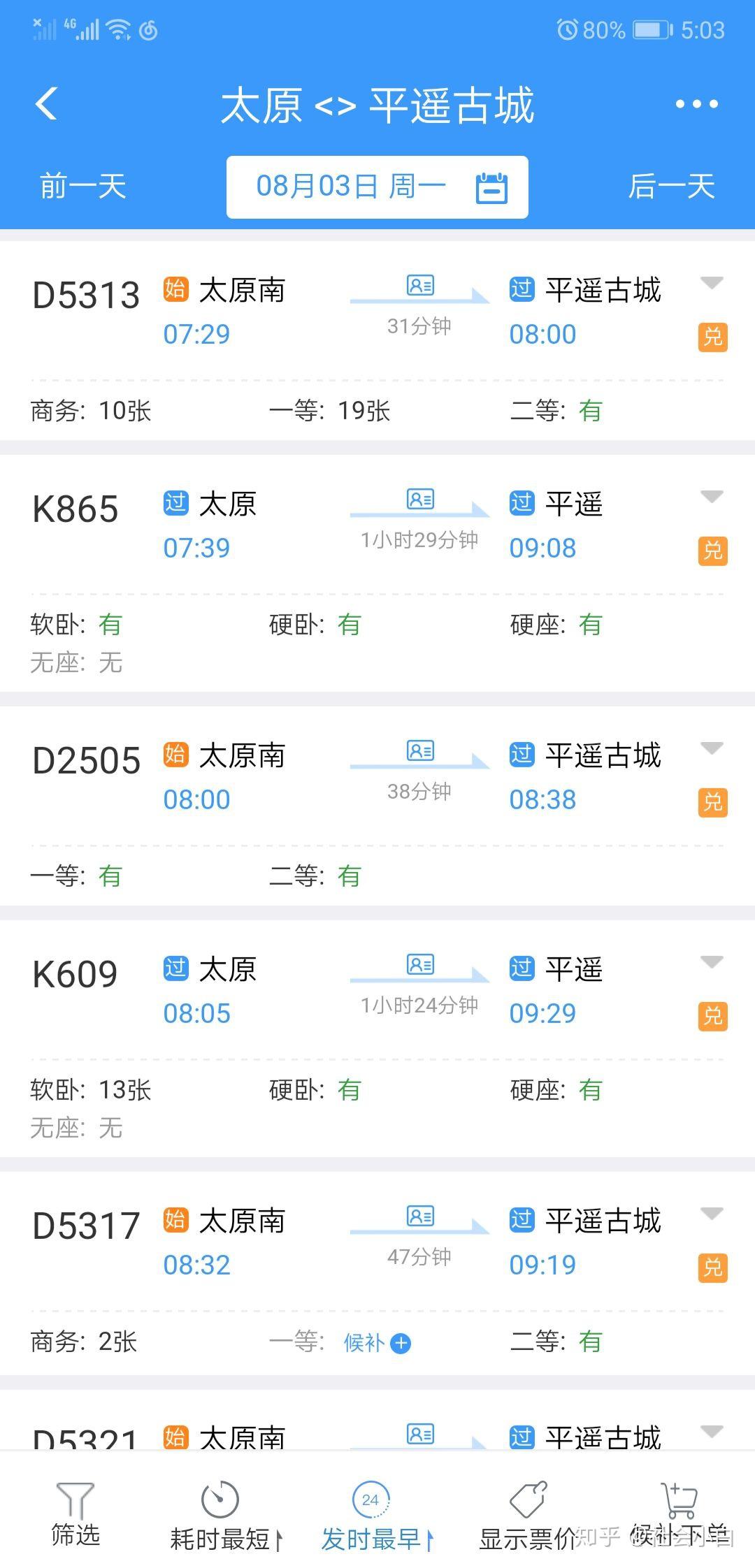
Task: Choose train K865 departing 07:39
Action: pyautogui.click(x=75, y=509)
